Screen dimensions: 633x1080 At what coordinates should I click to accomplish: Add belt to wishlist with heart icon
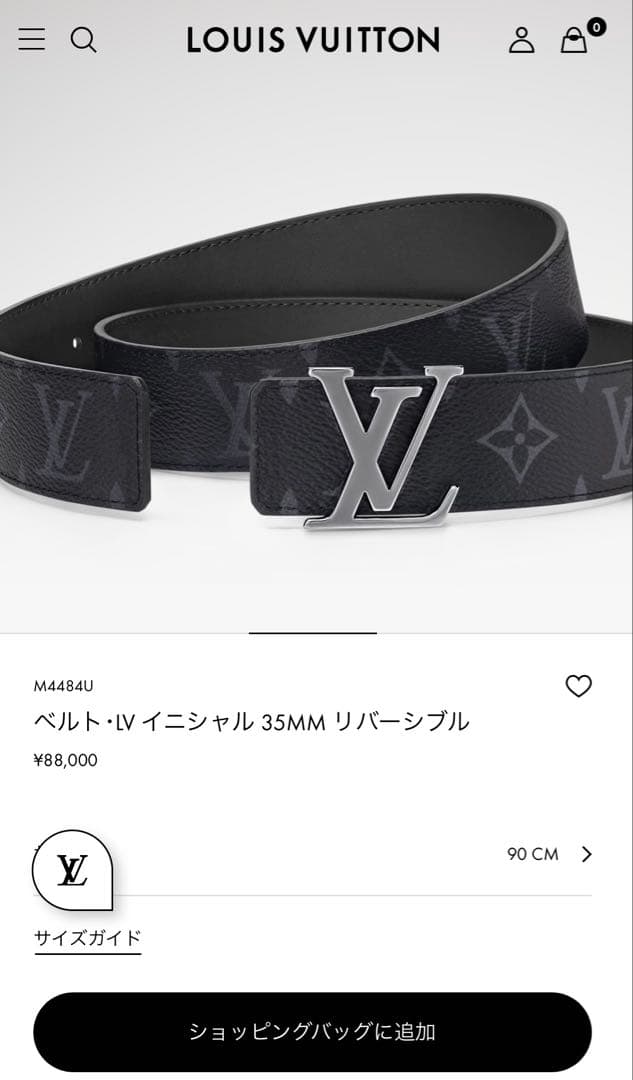pos(578,686)
